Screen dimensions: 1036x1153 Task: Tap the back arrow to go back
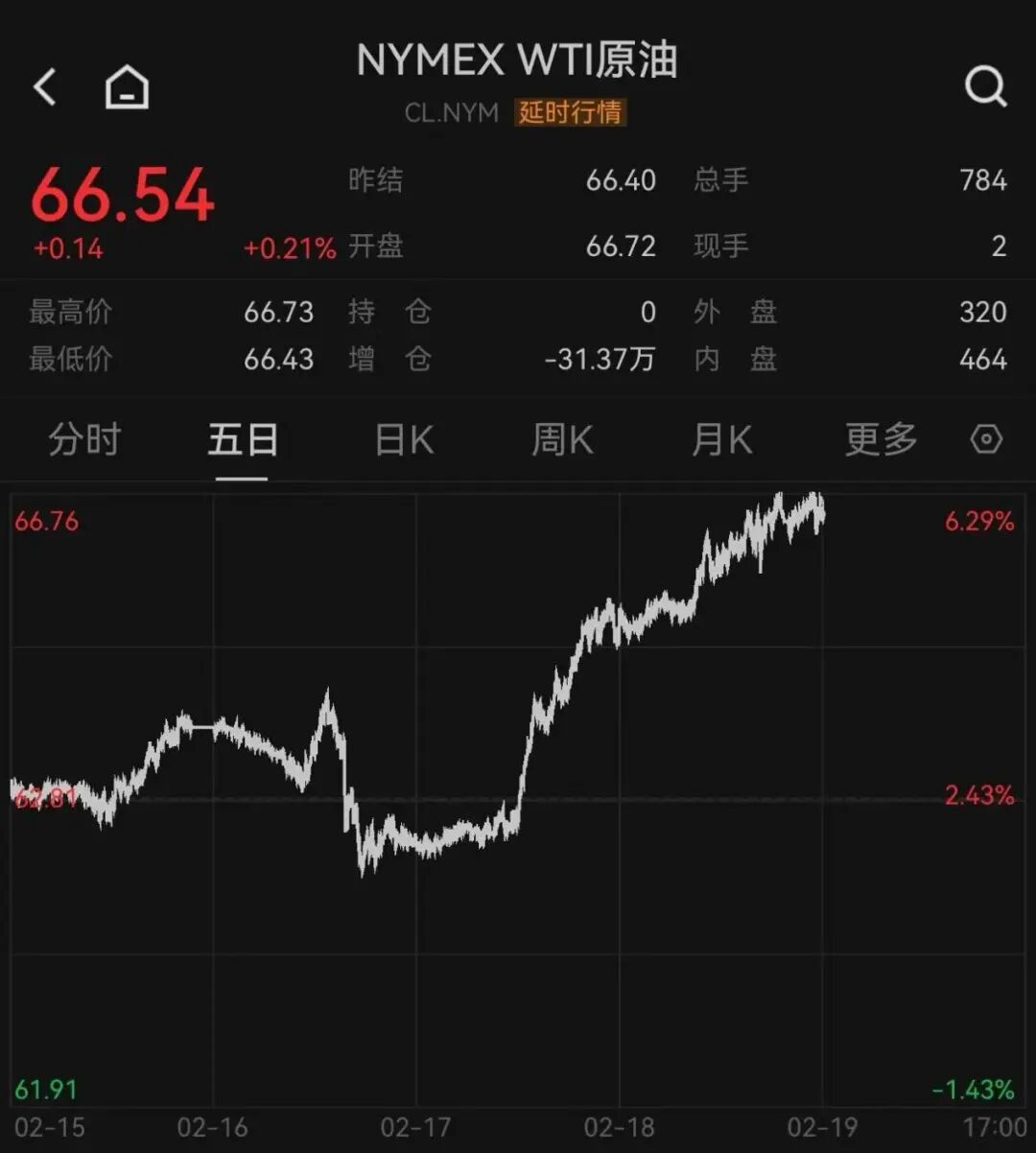(44, 84)
